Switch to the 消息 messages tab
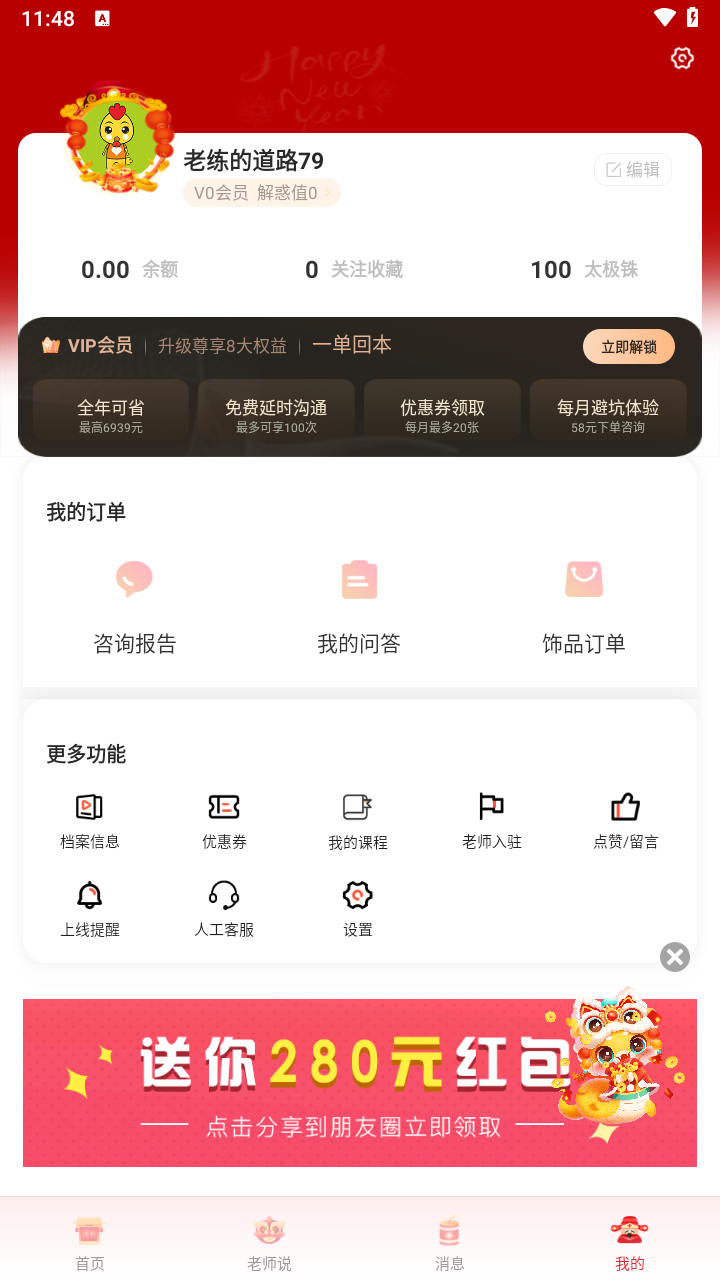Viewport: 720px width, 1280px height. (x=449, y=1240)
